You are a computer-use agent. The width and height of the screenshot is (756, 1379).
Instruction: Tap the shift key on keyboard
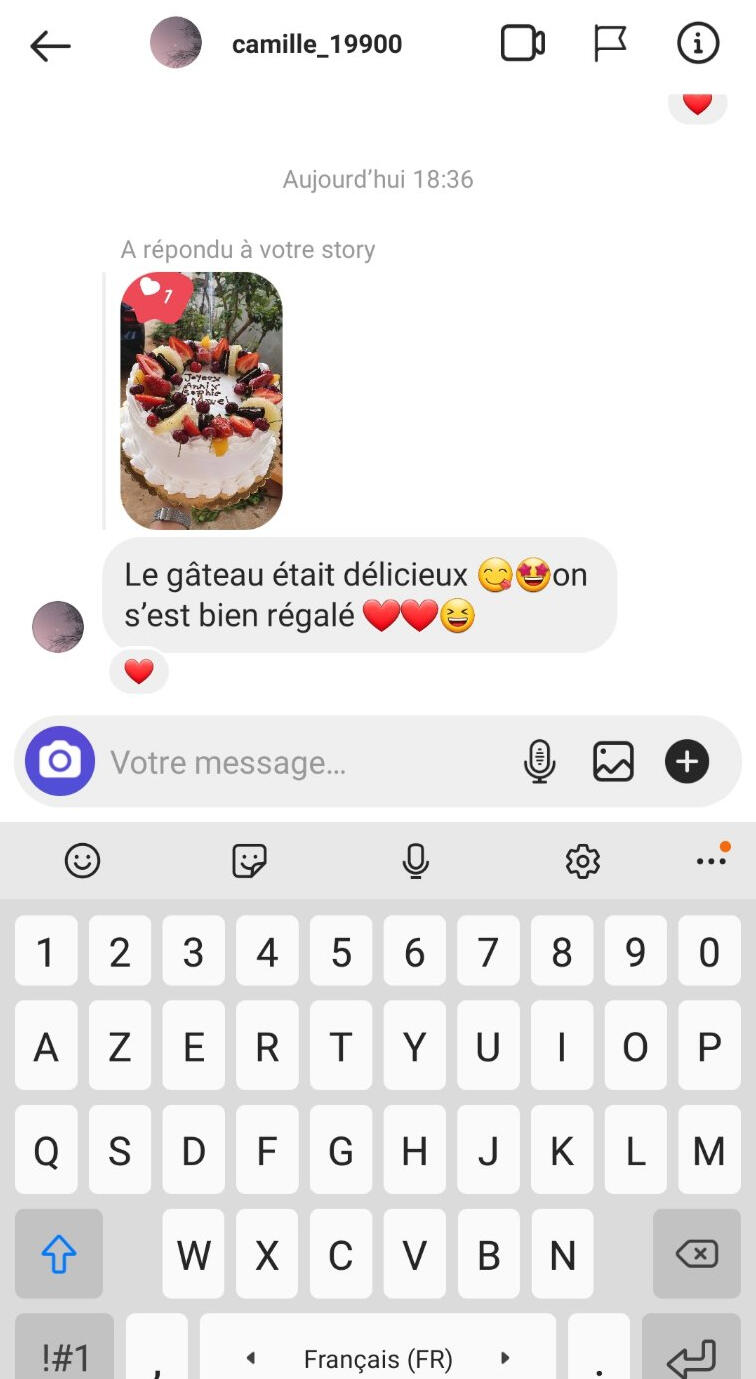59,1254
